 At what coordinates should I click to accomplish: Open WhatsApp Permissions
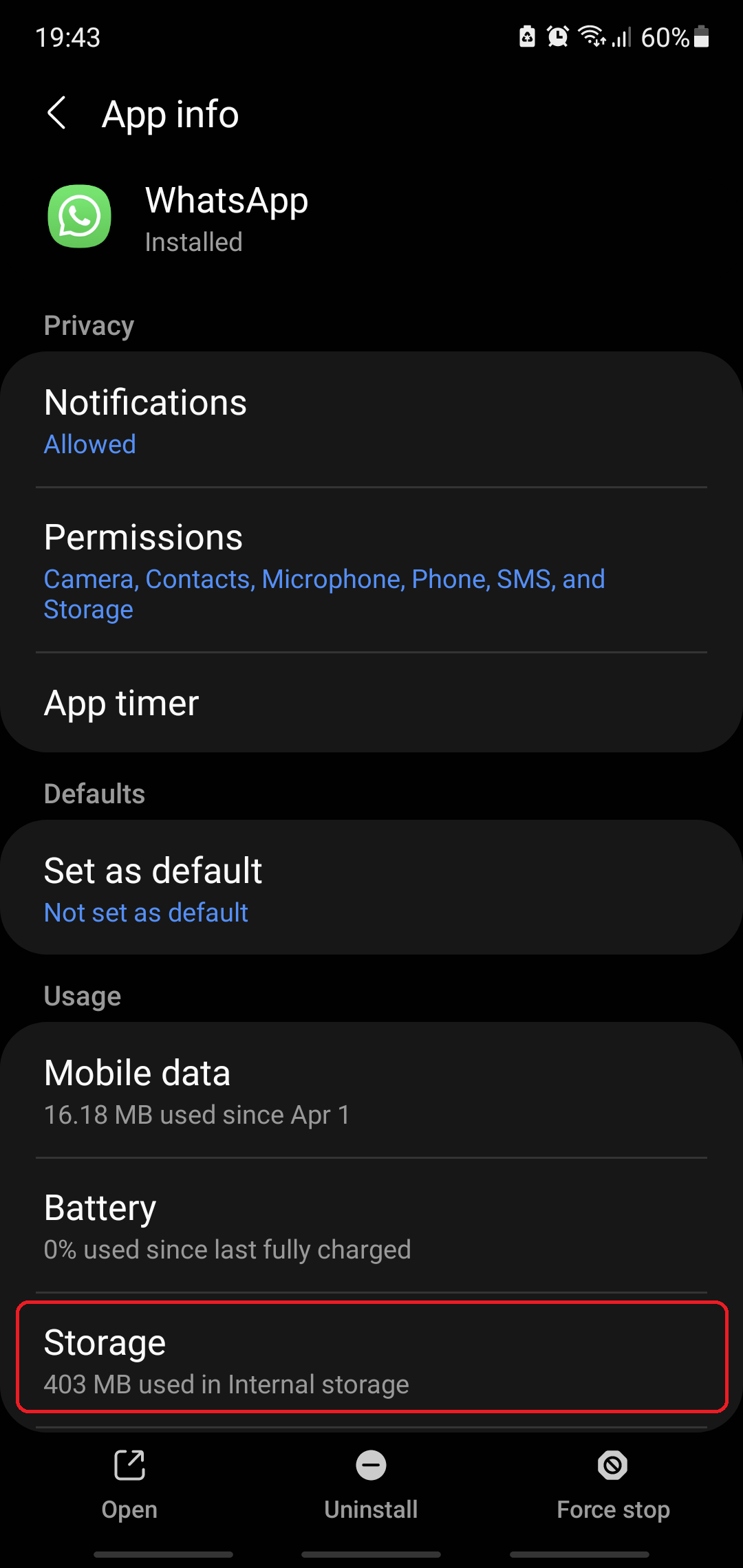click(x=371, y=570)
